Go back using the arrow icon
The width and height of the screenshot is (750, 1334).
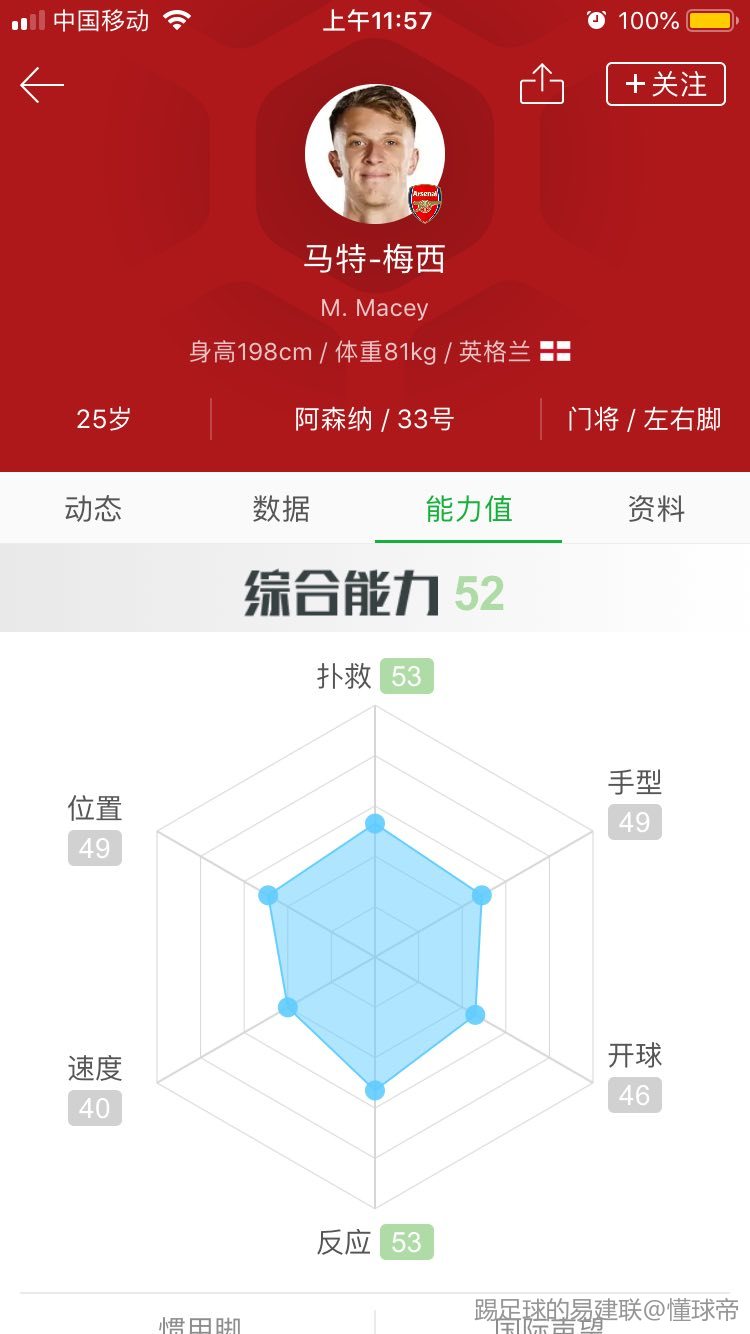point(42,86)
